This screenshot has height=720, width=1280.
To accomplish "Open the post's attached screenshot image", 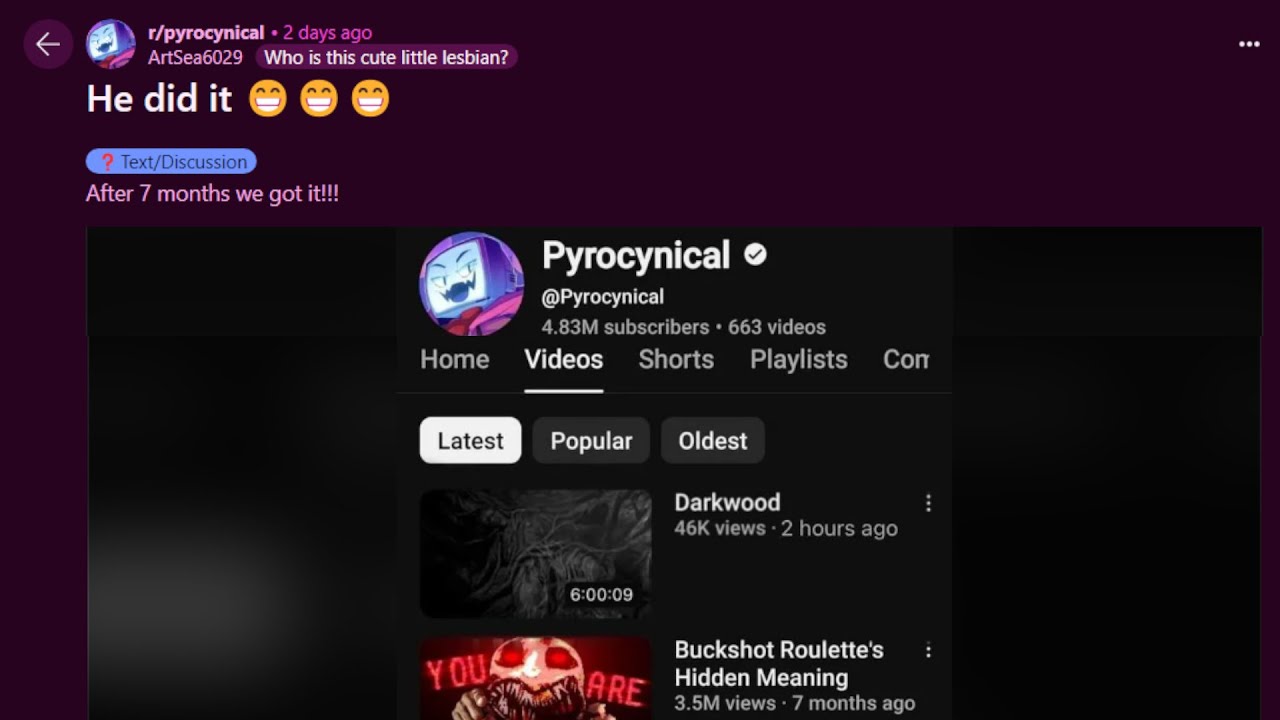I will coord(674,472).
